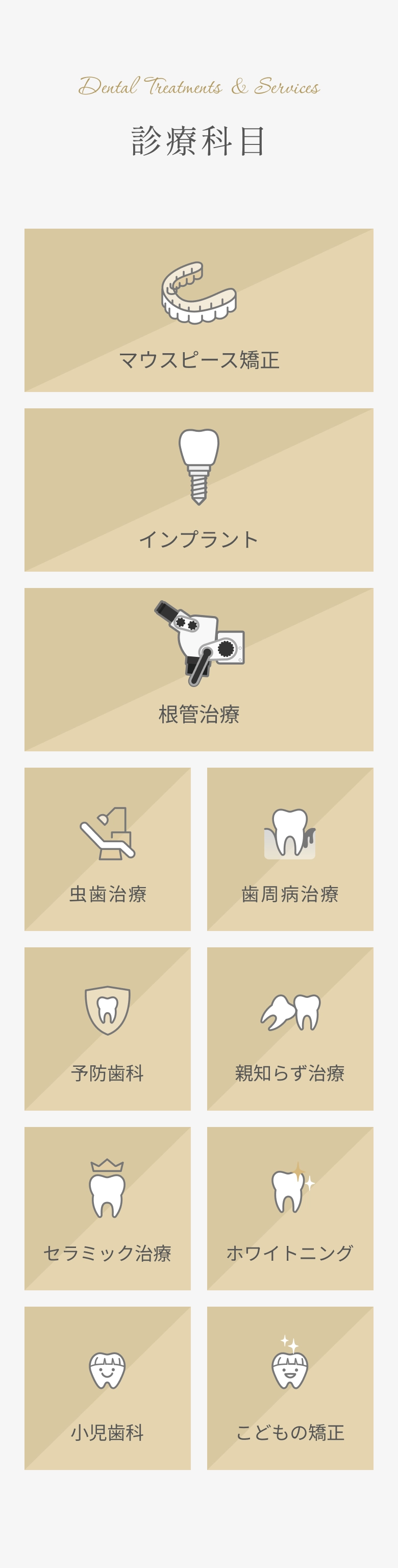Open the マウスピース矯正 treatment card

tap(198, 310)
